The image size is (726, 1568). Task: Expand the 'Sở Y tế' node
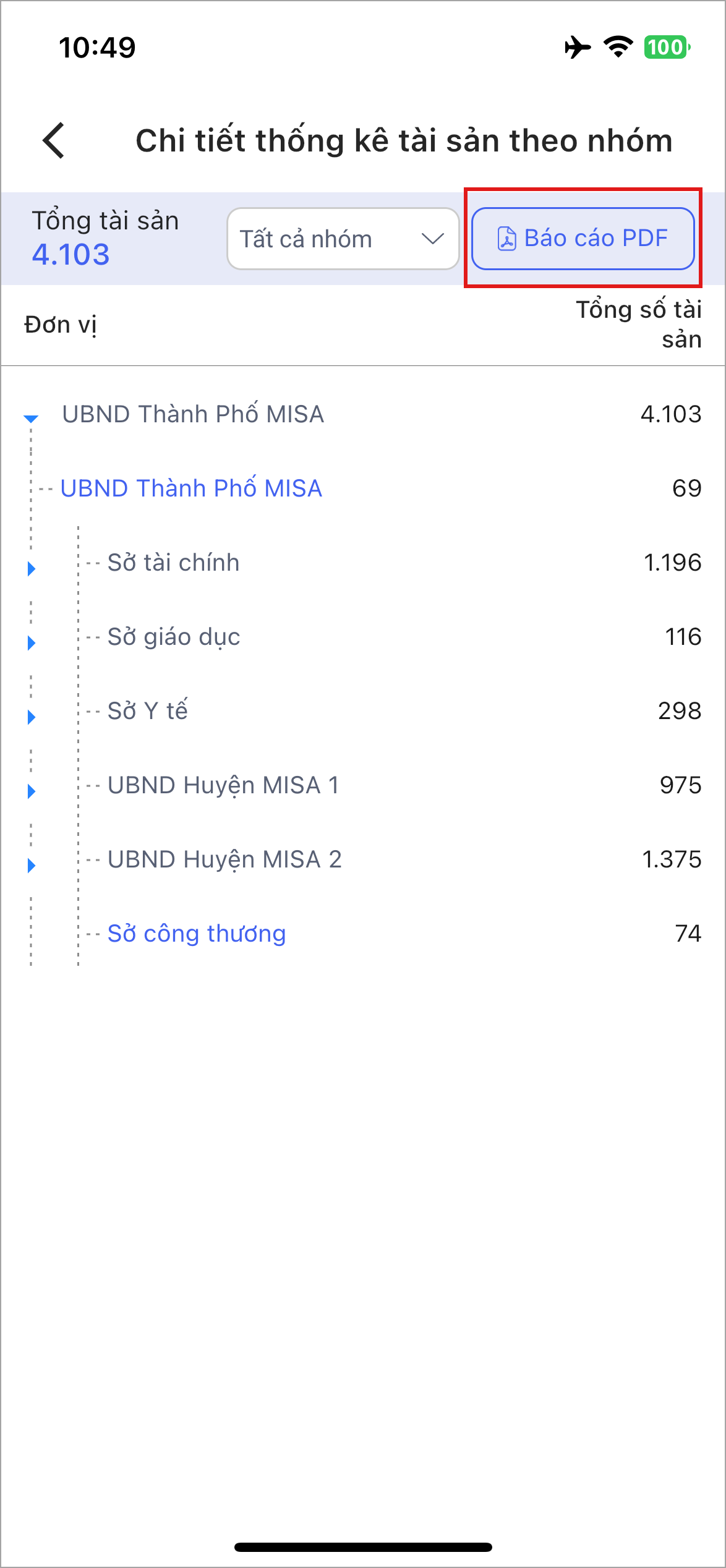click(x=32, y=717)
